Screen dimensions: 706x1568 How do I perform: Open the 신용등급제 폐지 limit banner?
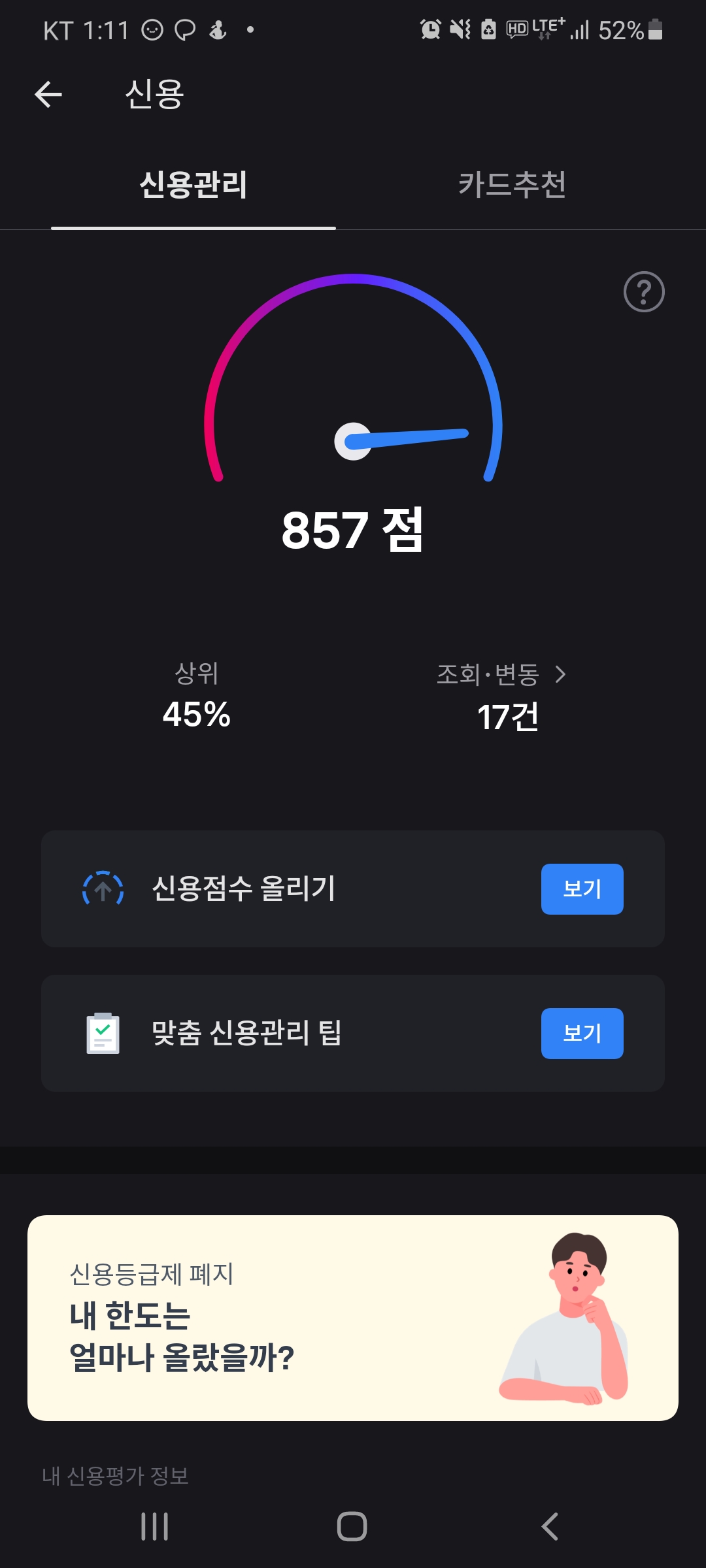point(353,1318)
